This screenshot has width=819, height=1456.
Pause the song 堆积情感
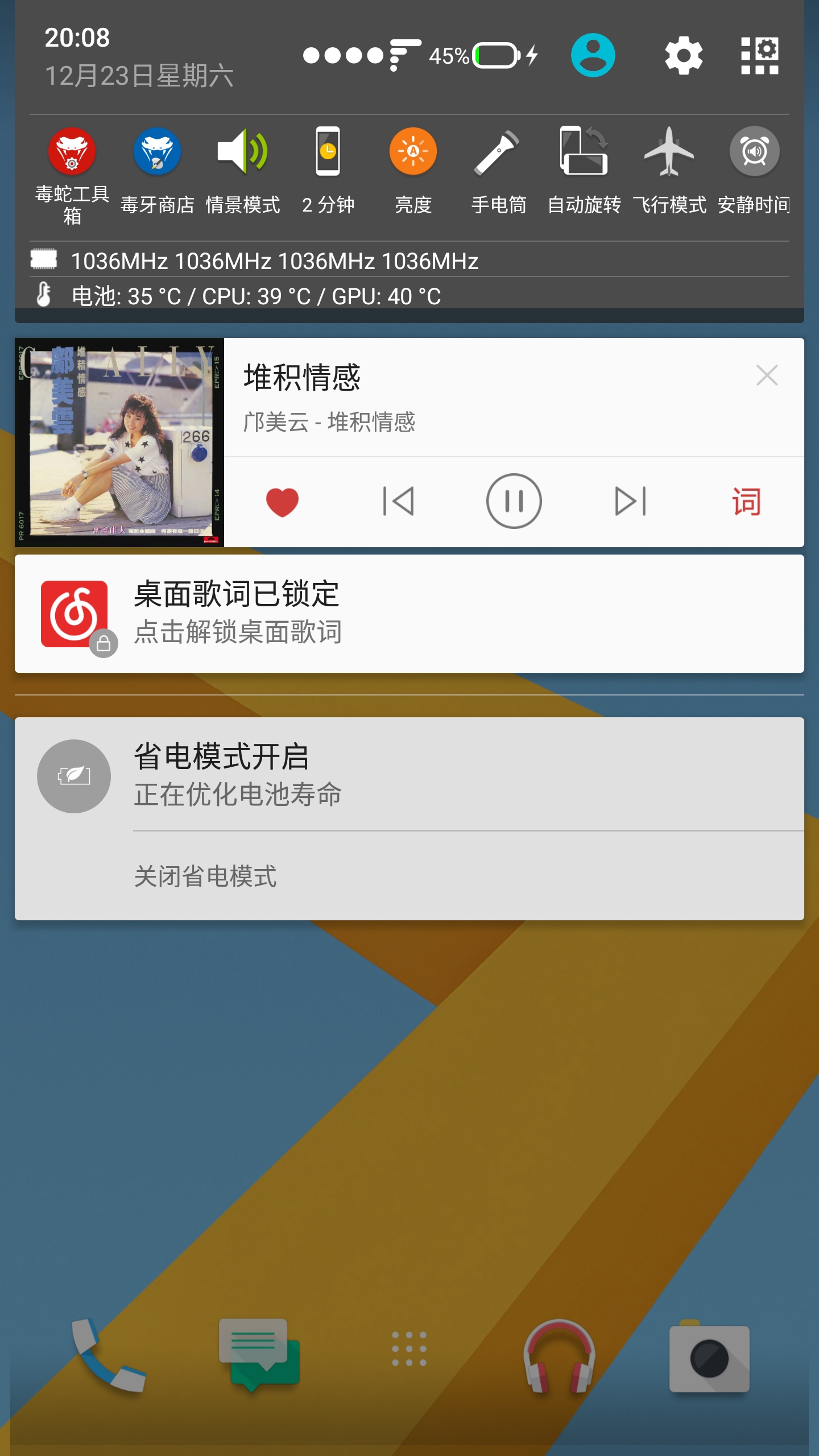tap(514, 502)
